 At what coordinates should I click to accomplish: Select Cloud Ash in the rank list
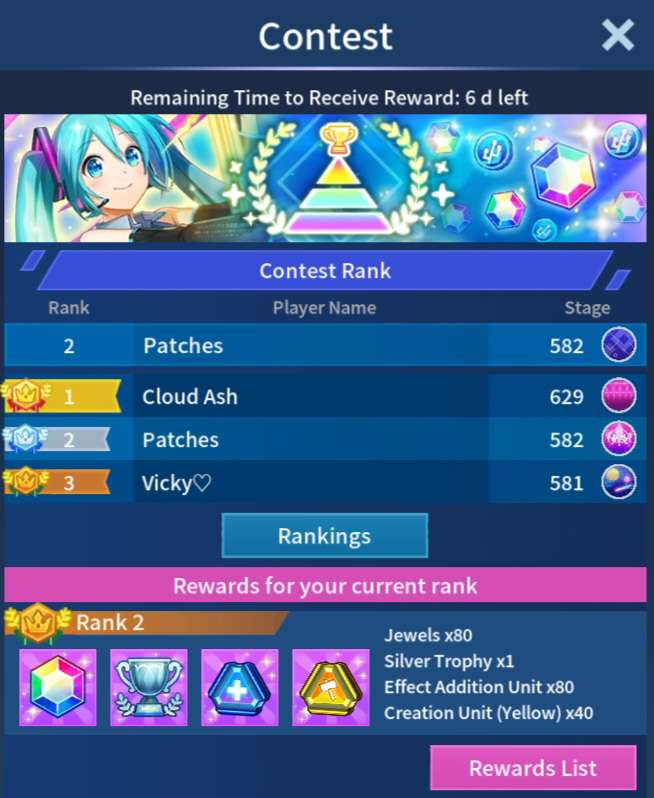tap(325, 396)
